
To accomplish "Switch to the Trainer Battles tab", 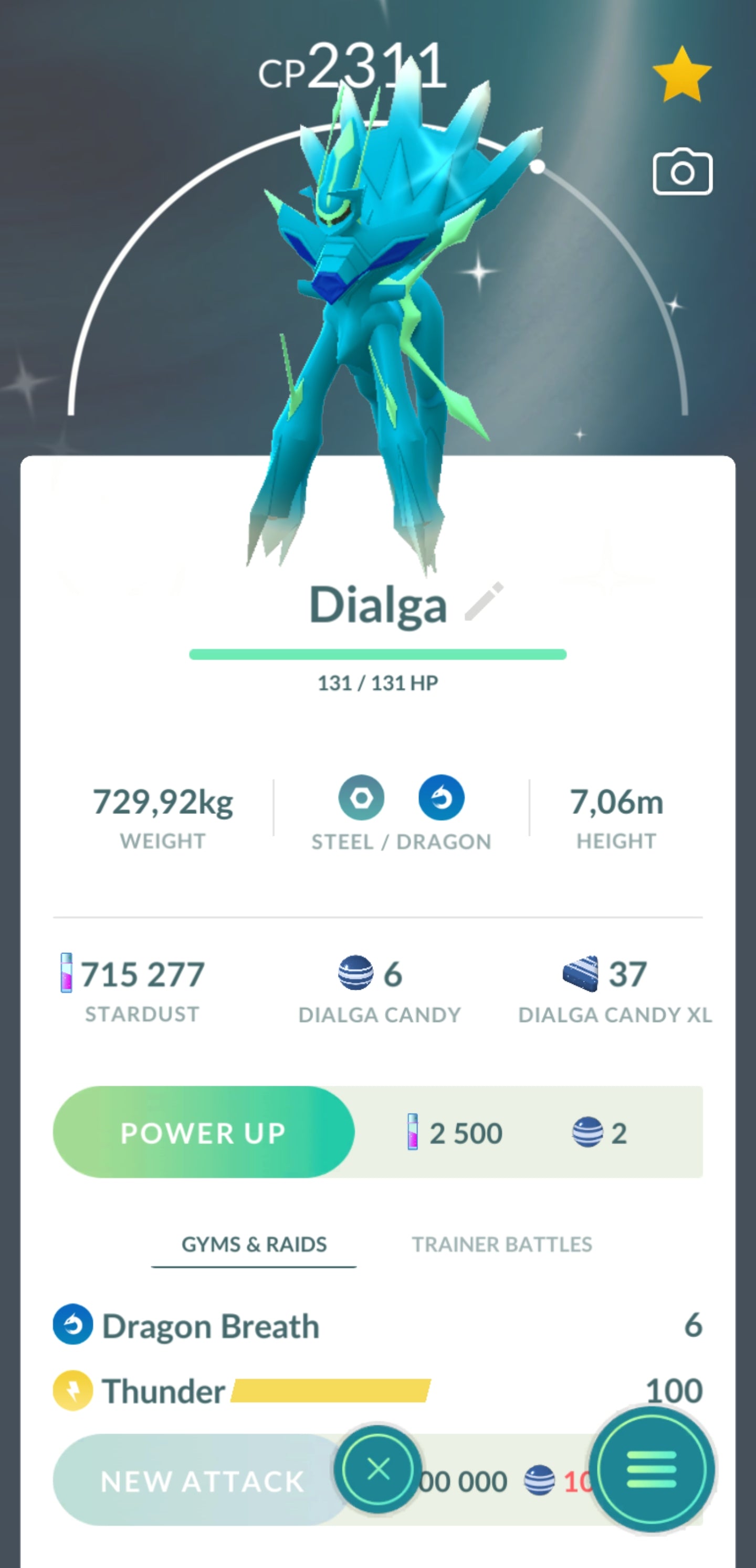I will 501,1244.
